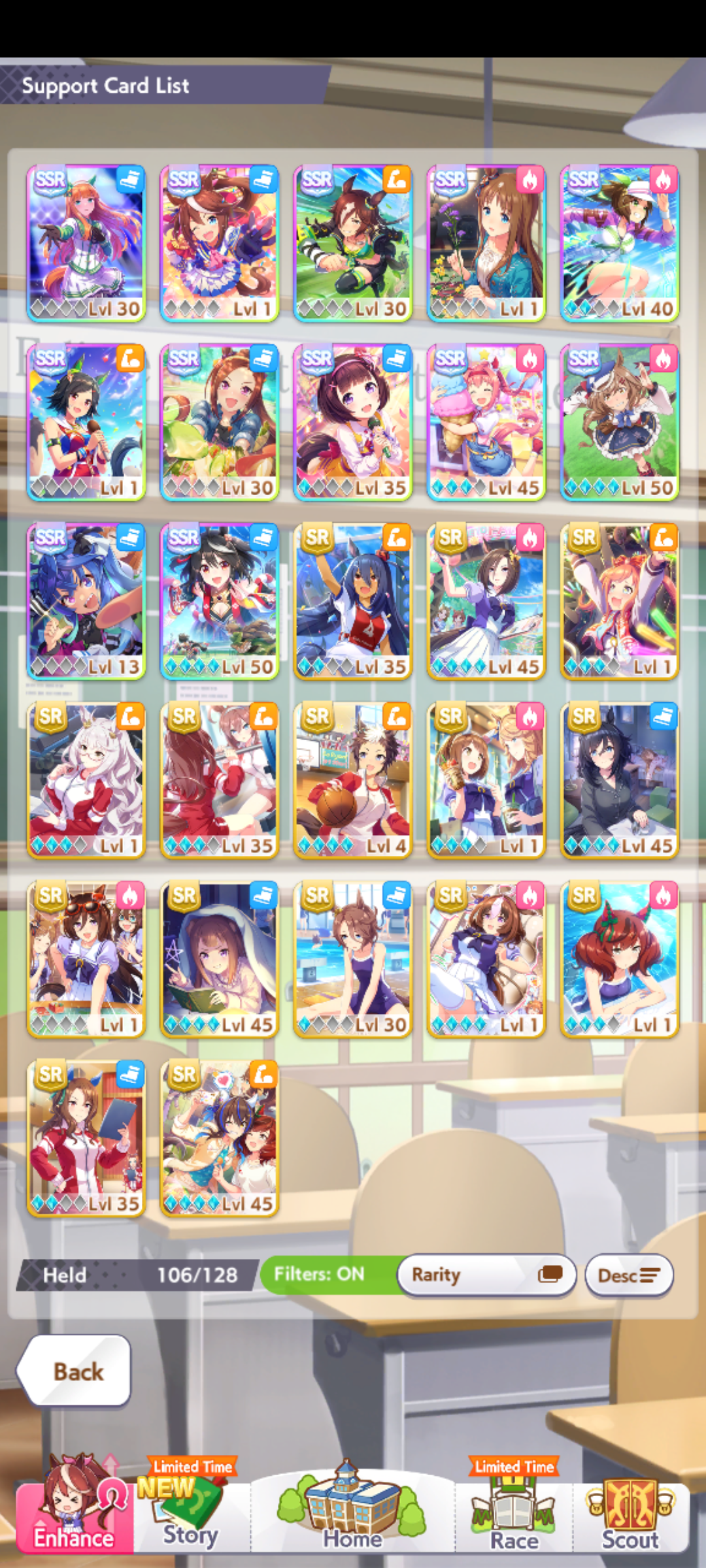Open the SSR card at Lvl 40

pos(619,243)
